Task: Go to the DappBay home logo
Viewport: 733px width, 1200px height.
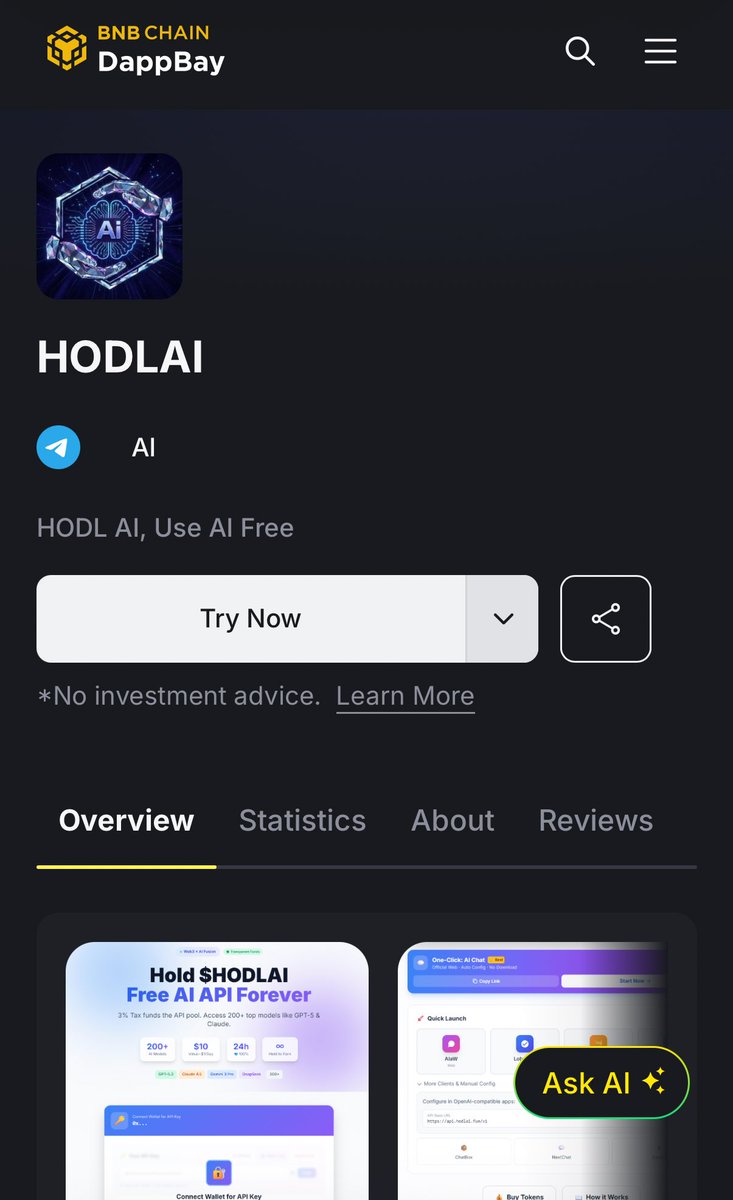Action: 136,49
